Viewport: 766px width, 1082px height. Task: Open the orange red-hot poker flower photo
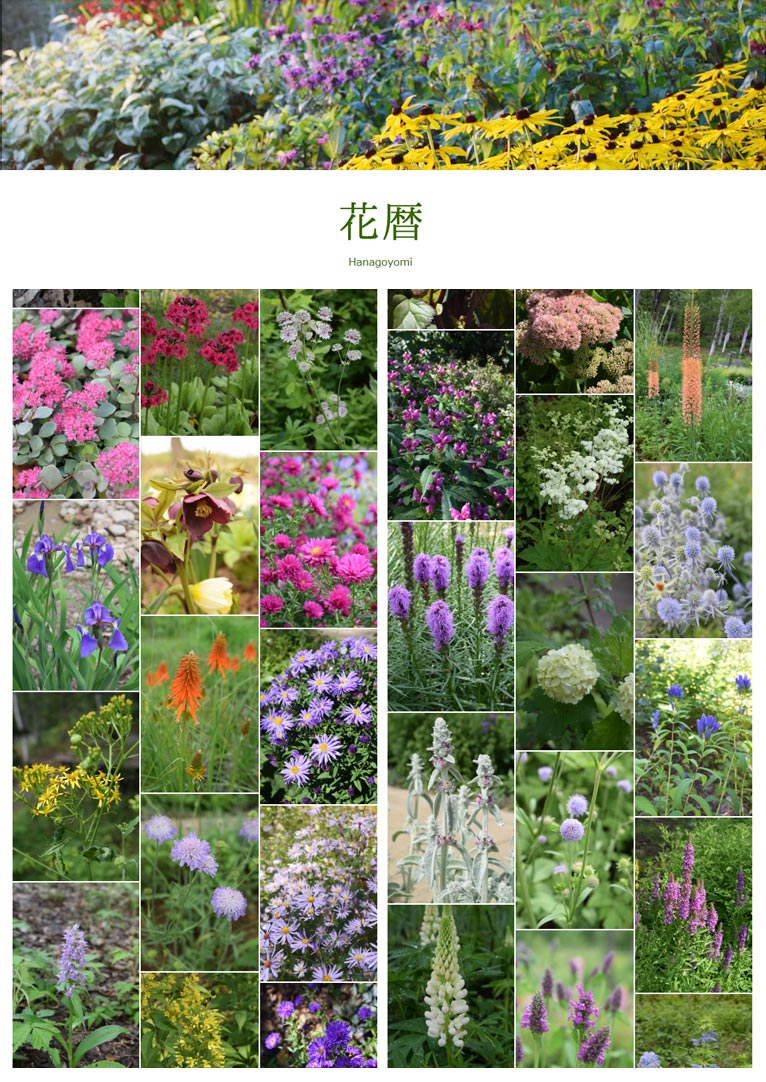(x=199, y=703)
